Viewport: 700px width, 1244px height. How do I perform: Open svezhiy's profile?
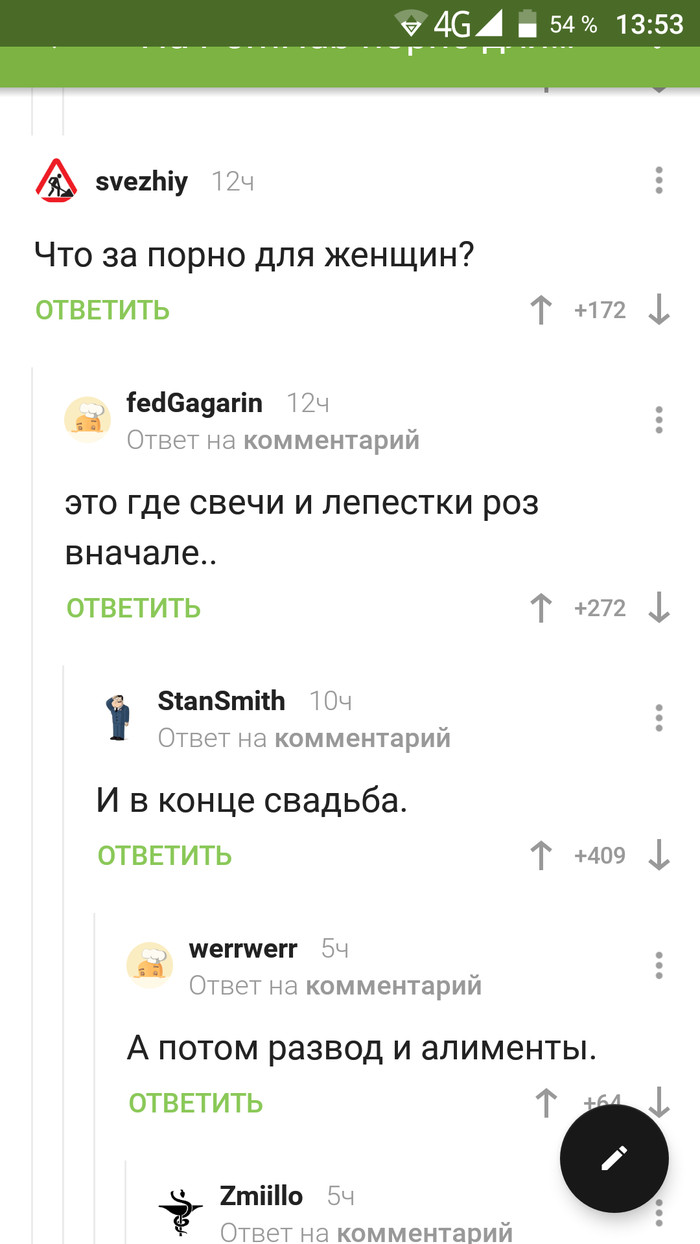[141, 182]
